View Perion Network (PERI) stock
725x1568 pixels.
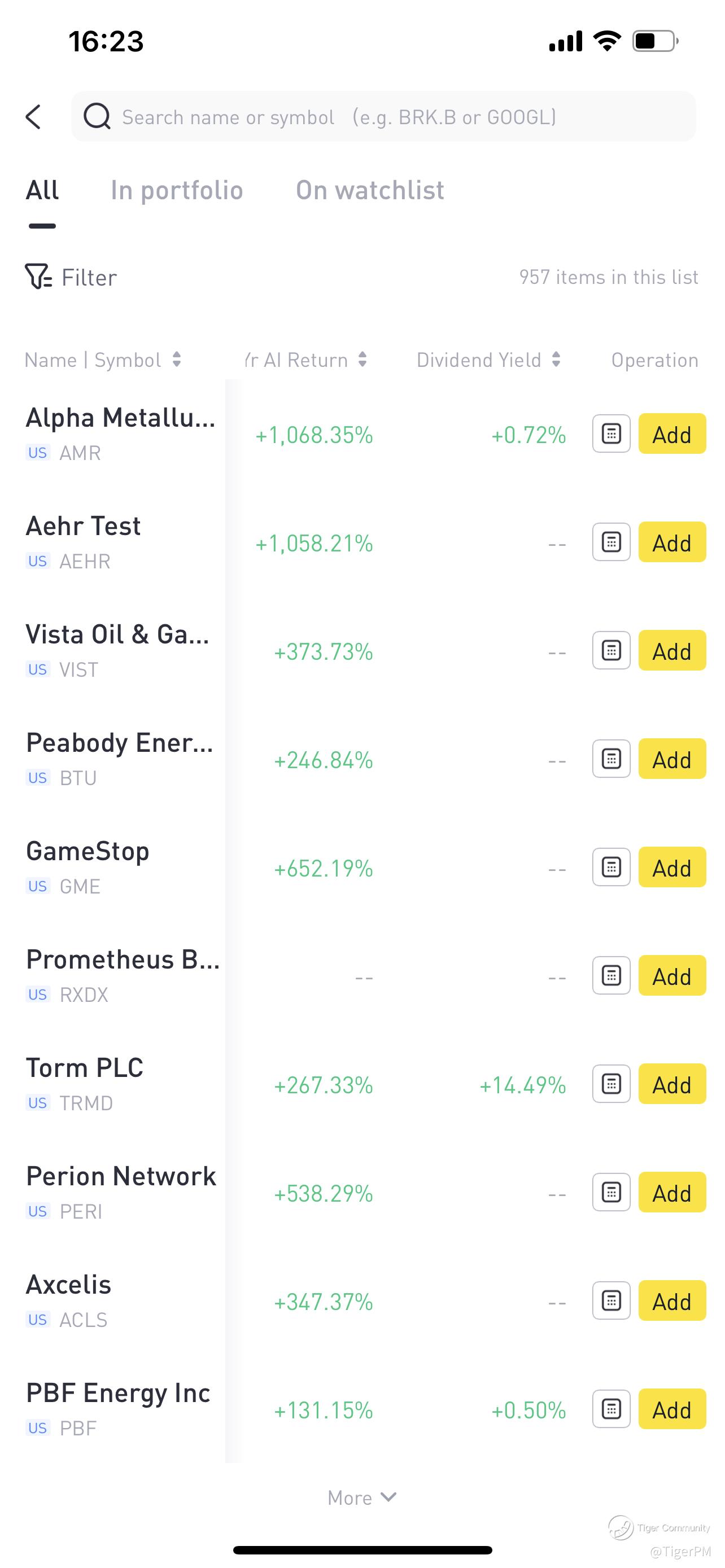coord(120,1192)
